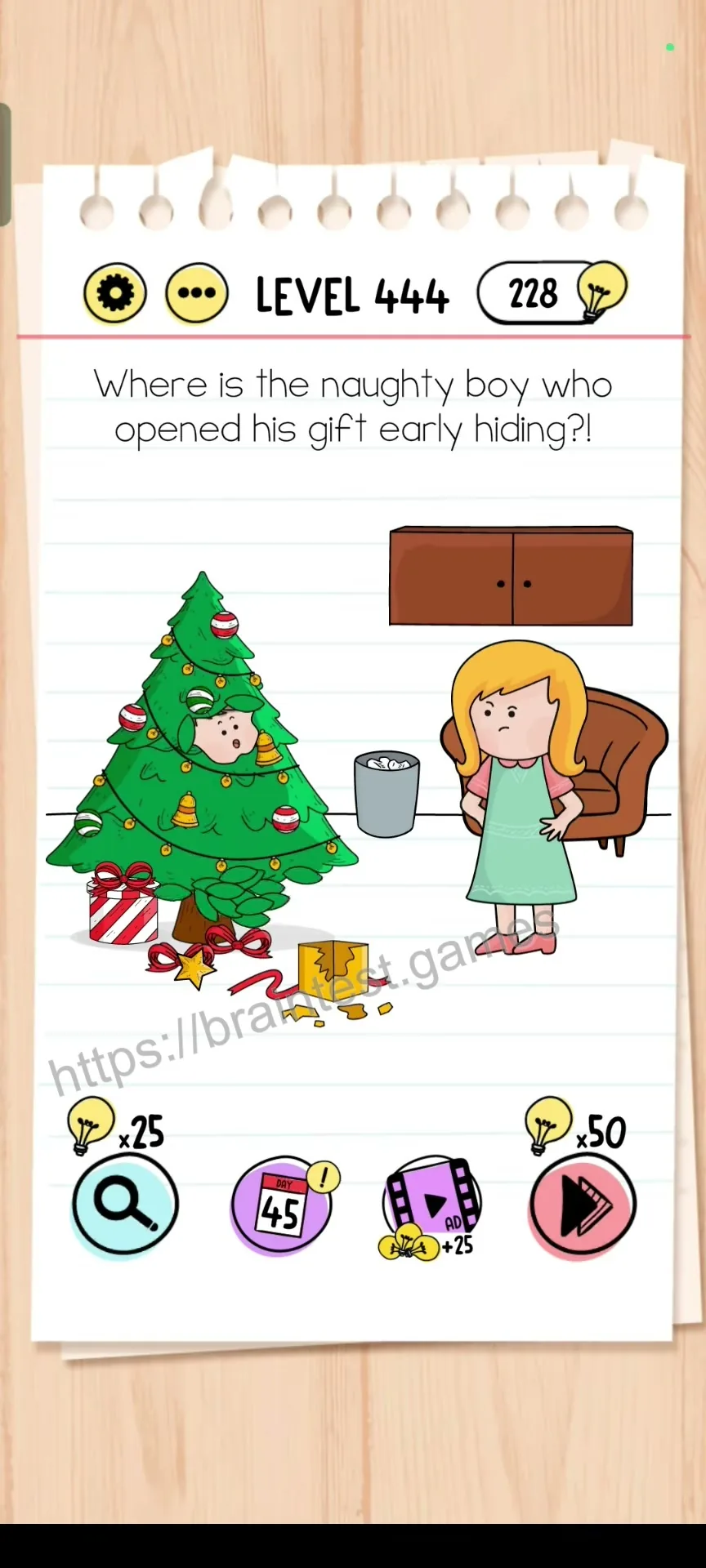Watch ad video for +25 bulbs
This screenshot has height=1568, width=706.
tap(431, 1207)
